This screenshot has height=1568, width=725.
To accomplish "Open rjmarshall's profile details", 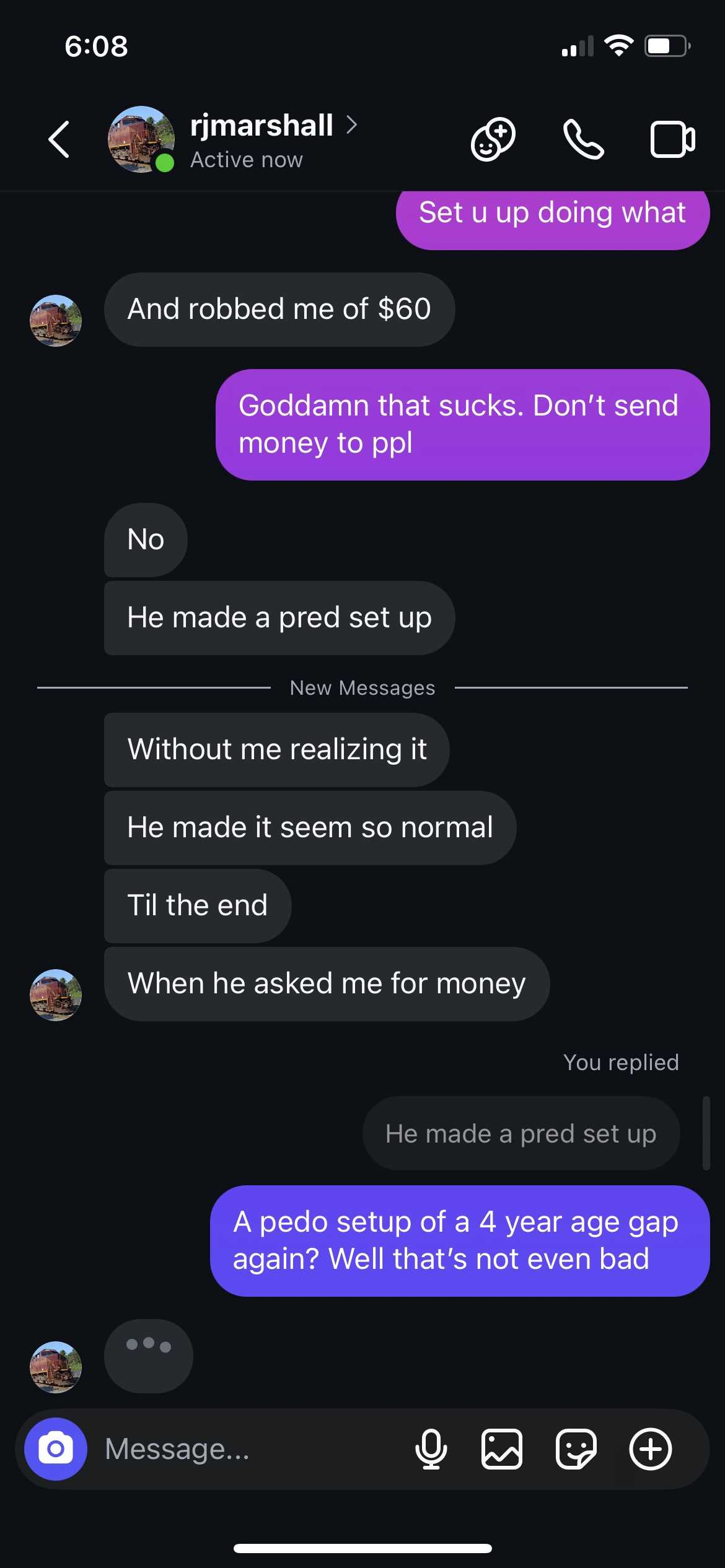I will coord(261,126).
